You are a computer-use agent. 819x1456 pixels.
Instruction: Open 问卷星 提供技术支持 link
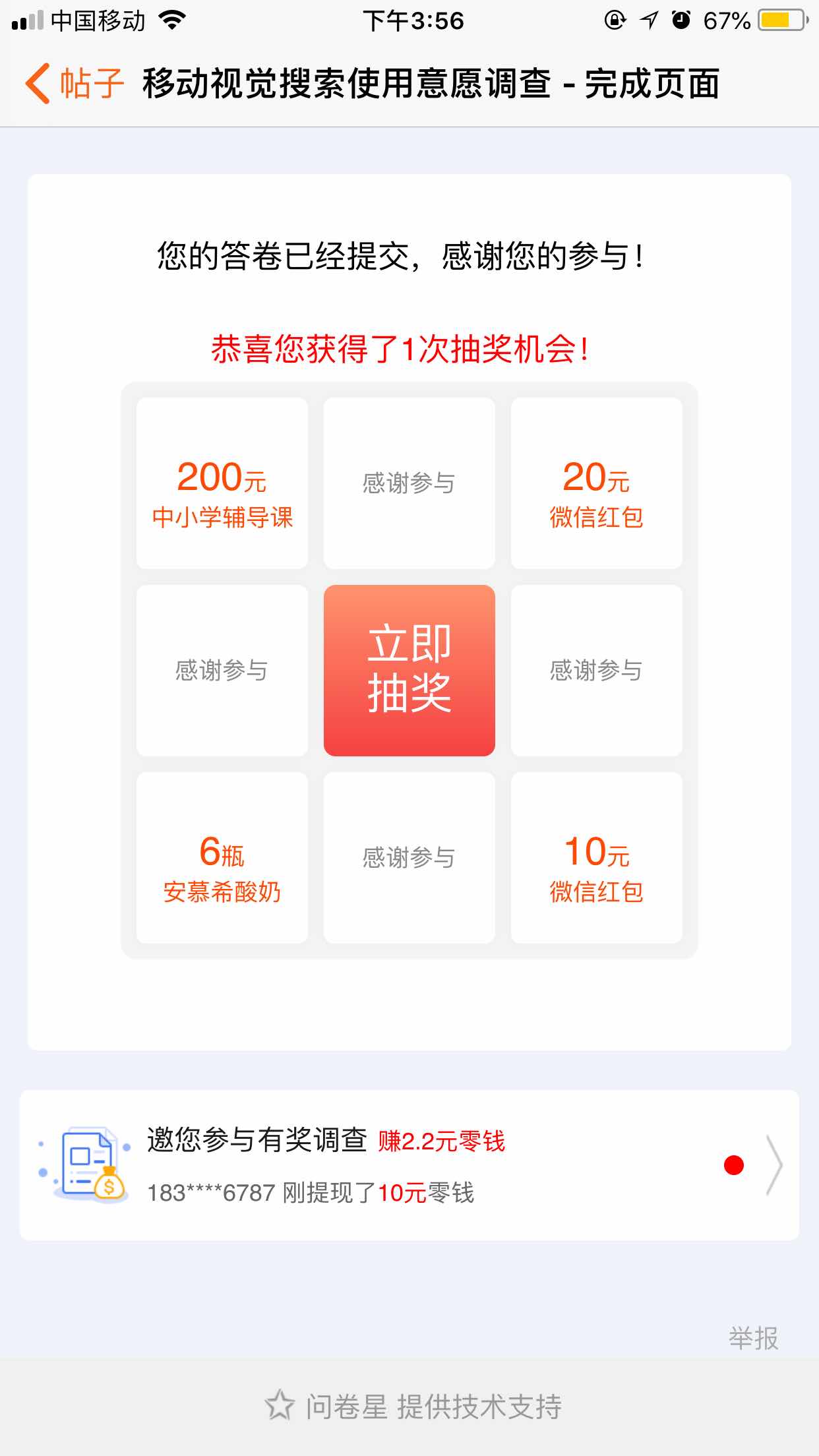(414, 1407)
